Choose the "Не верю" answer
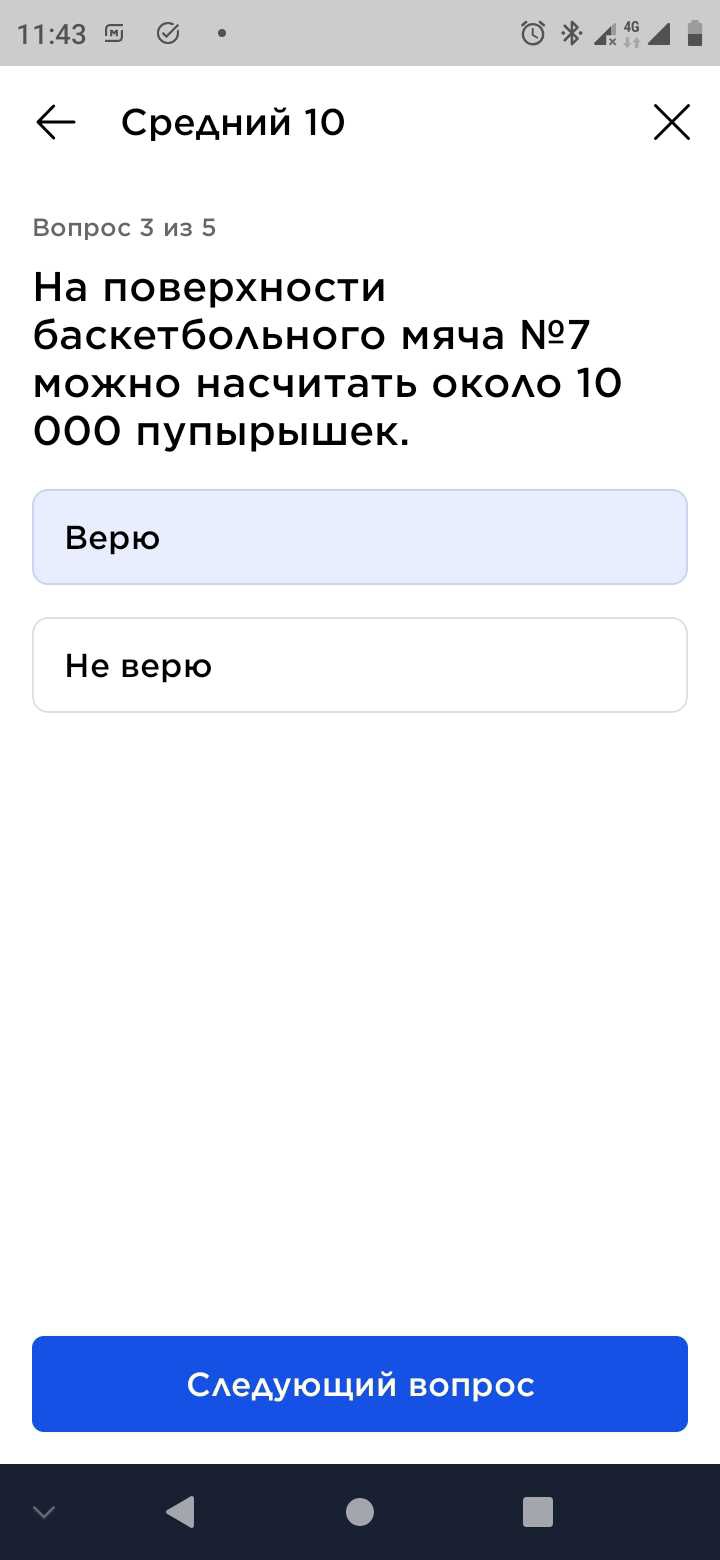The image size is (720, 1560). coord(360,665)
